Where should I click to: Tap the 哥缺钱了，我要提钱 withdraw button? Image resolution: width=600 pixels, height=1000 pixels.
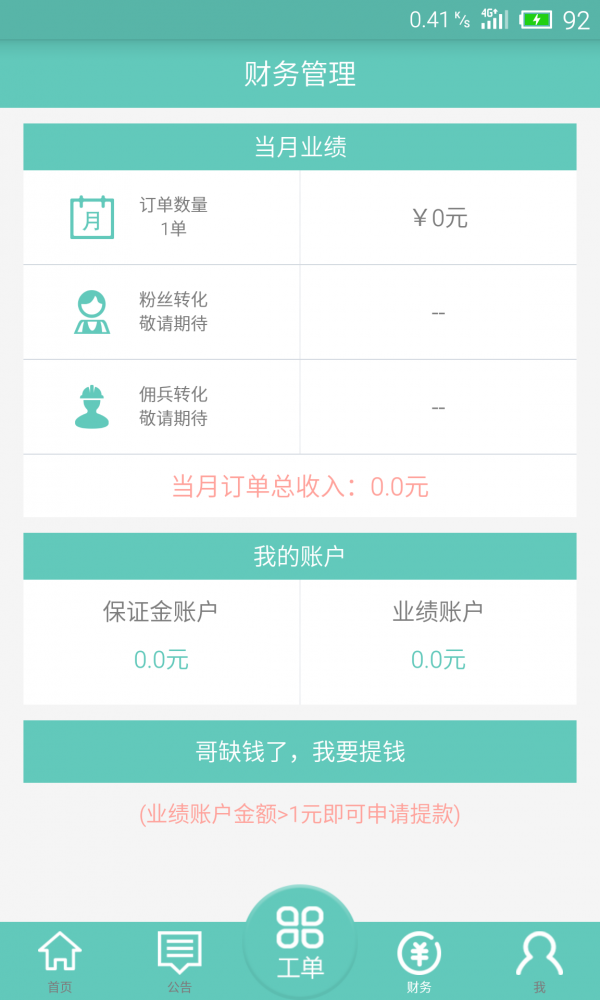tap(300, 751)
